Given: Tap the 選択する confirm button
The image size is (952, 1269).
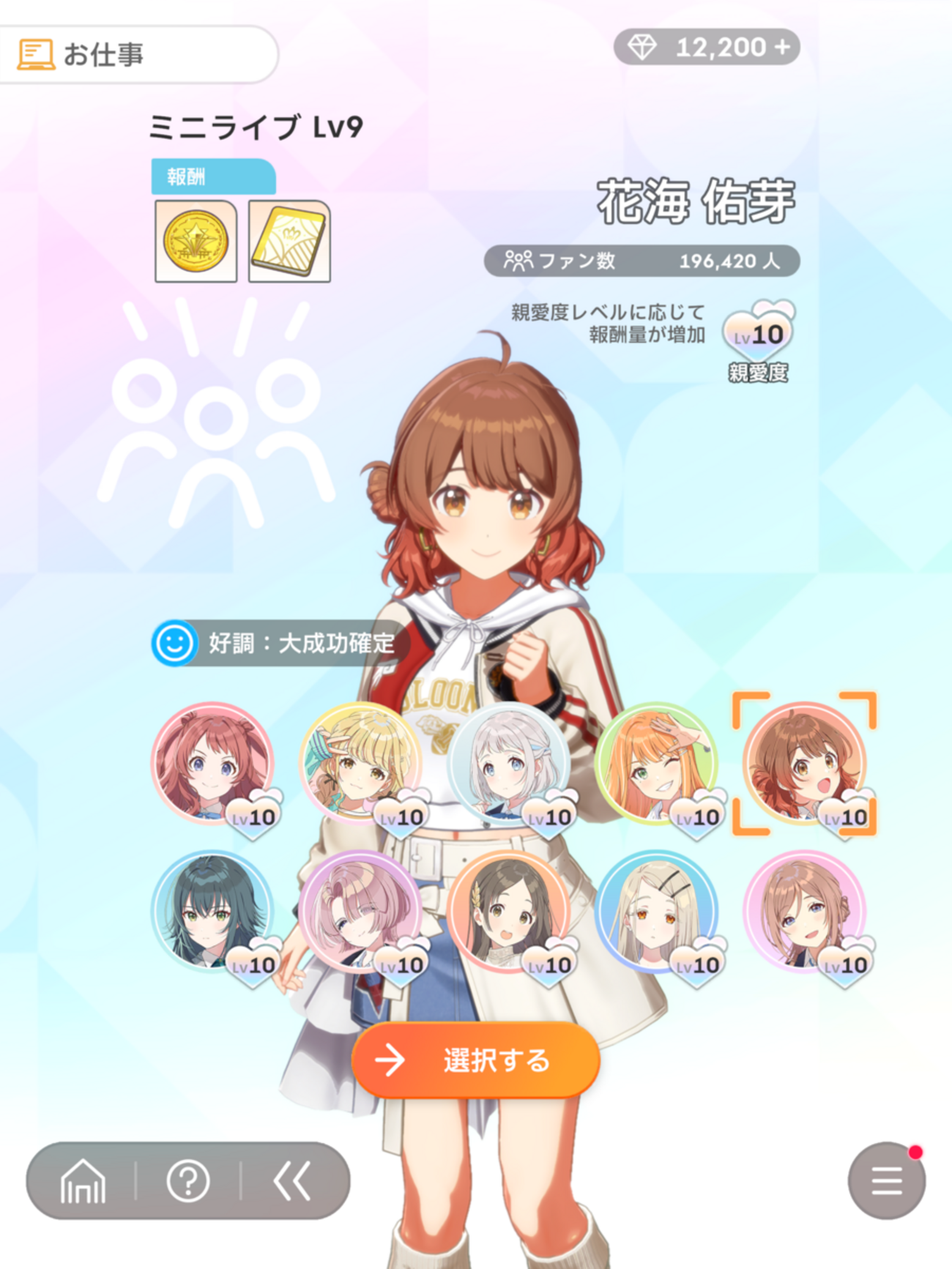Looking at the screenshot, I should pyautogui.click(x=476, y=1060).
